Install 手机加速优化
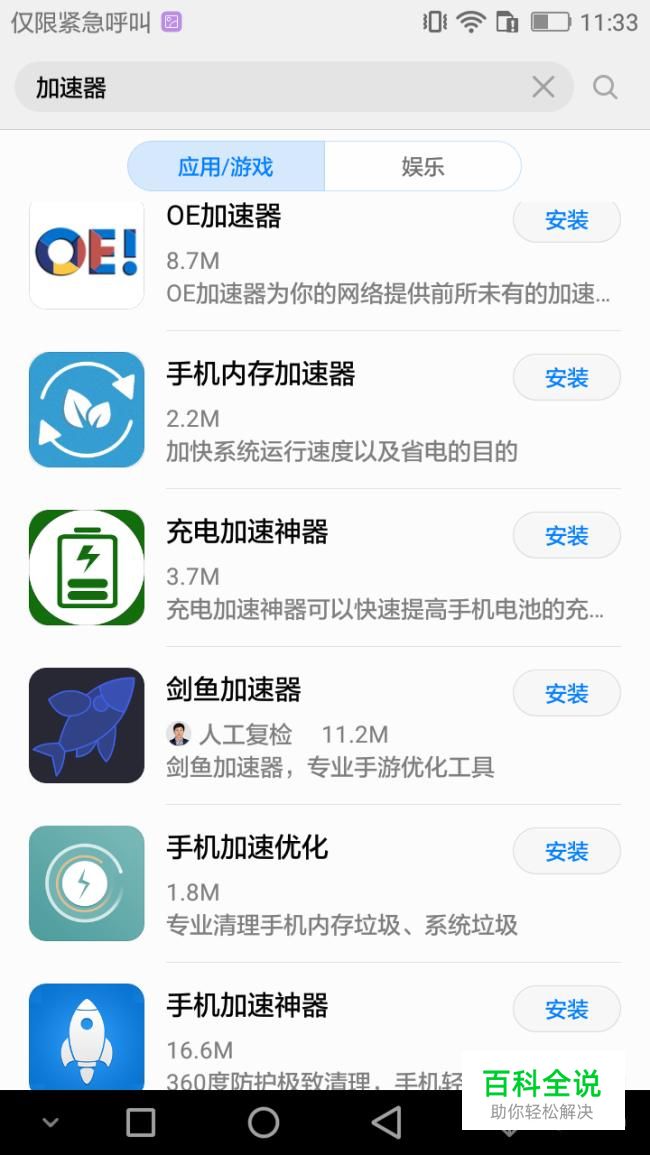The width and height of the screenshot is (650, 1155). pos(566,852)
